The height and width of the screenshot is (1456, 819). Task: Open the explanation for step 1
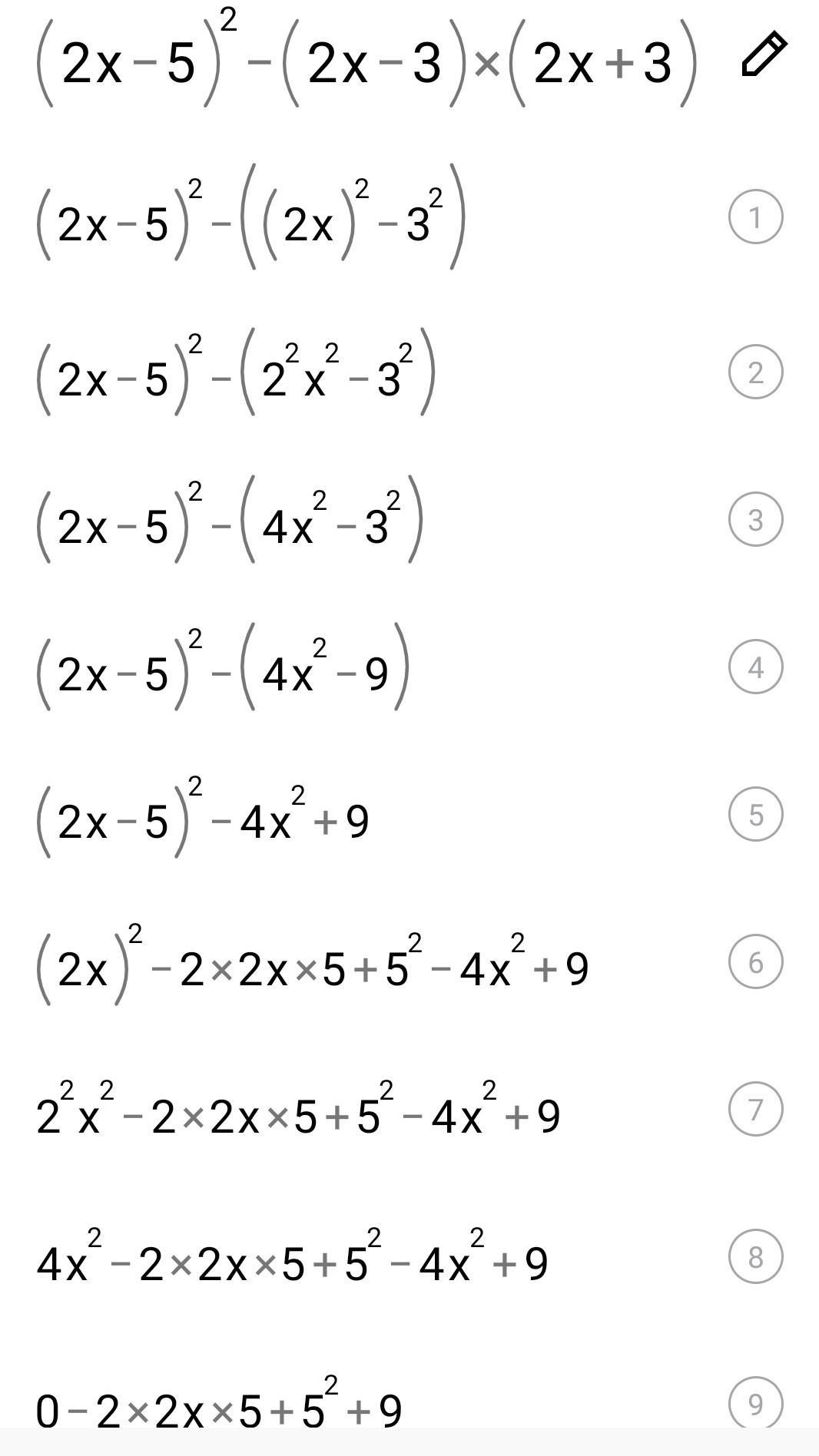click(x=755, y=217)
